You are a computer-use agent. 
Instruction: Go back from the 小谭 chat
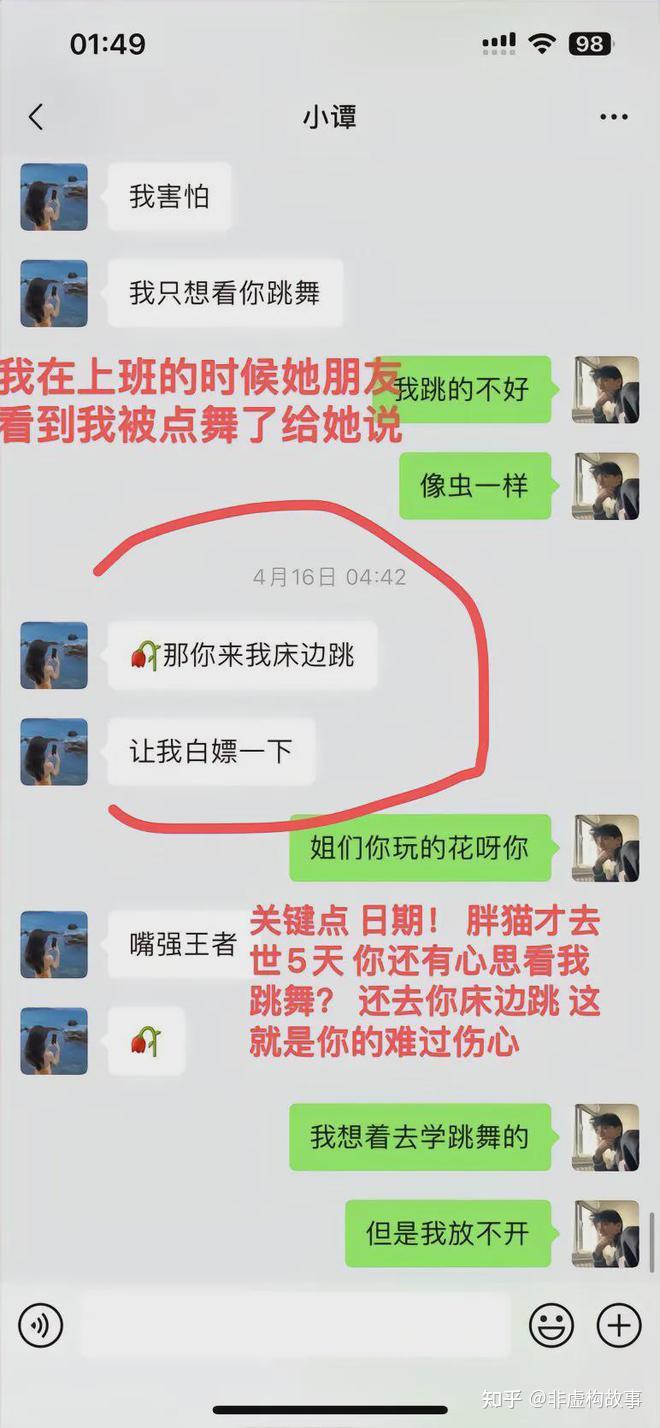click(36, 117)
